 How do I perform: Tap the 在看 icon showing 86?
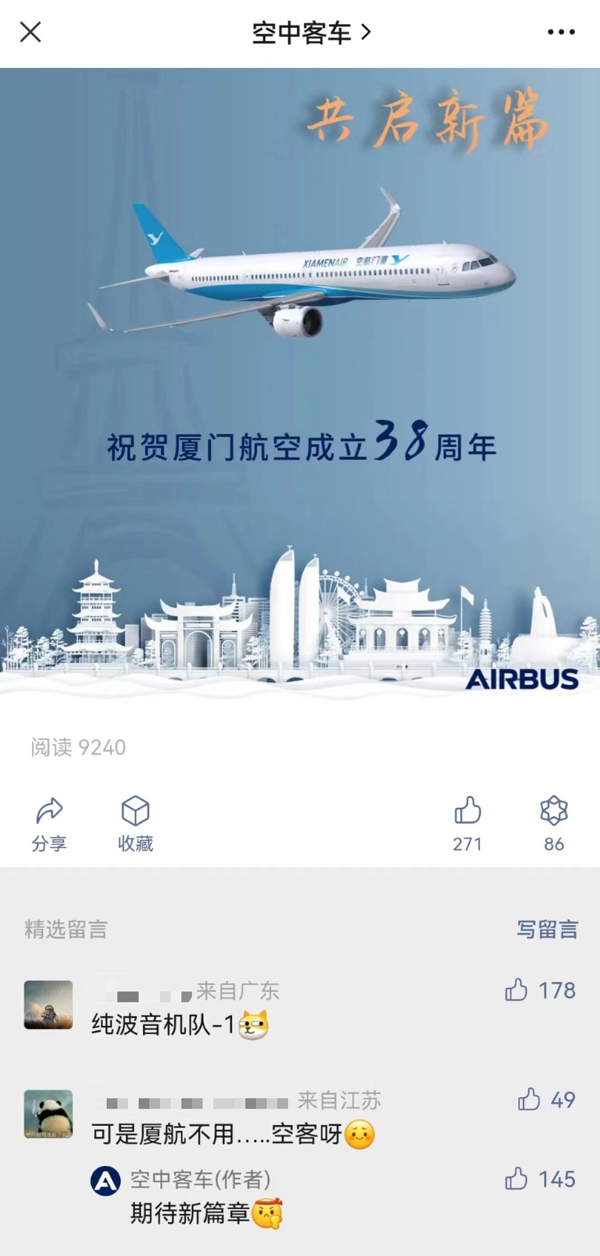tap(554, 822)
